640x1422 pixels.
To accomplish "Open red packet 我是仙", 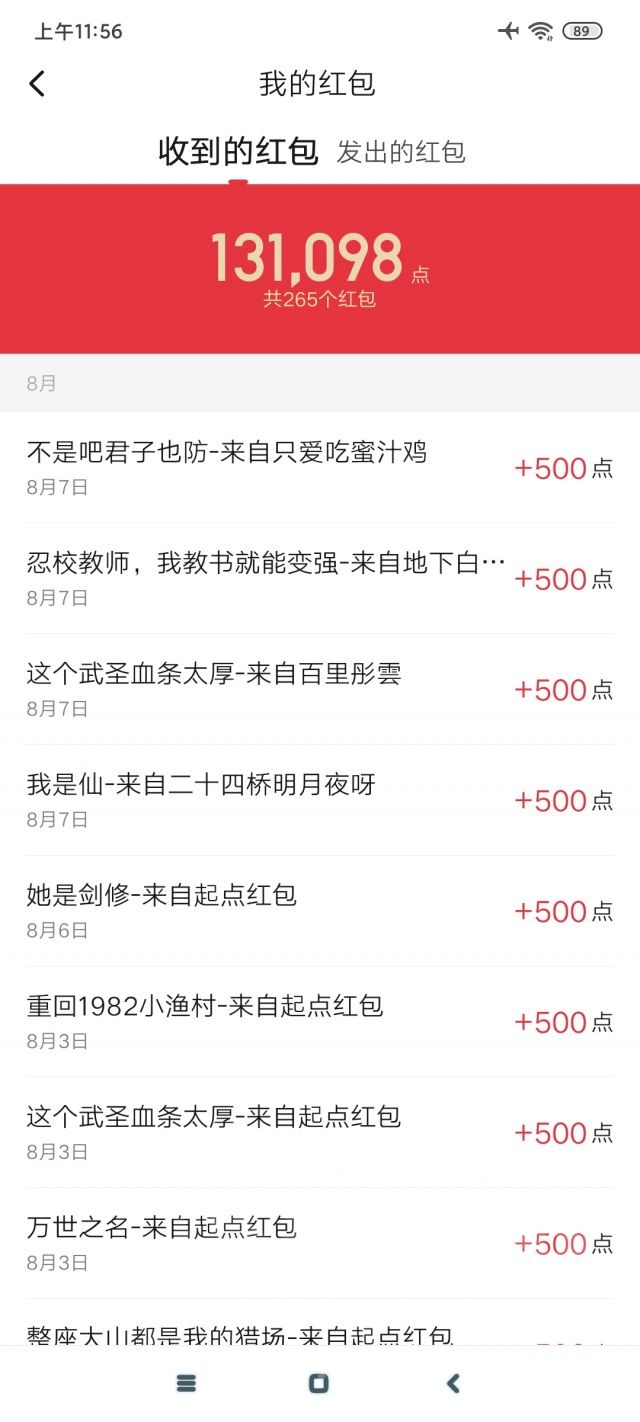I will (x=320, y=801).
